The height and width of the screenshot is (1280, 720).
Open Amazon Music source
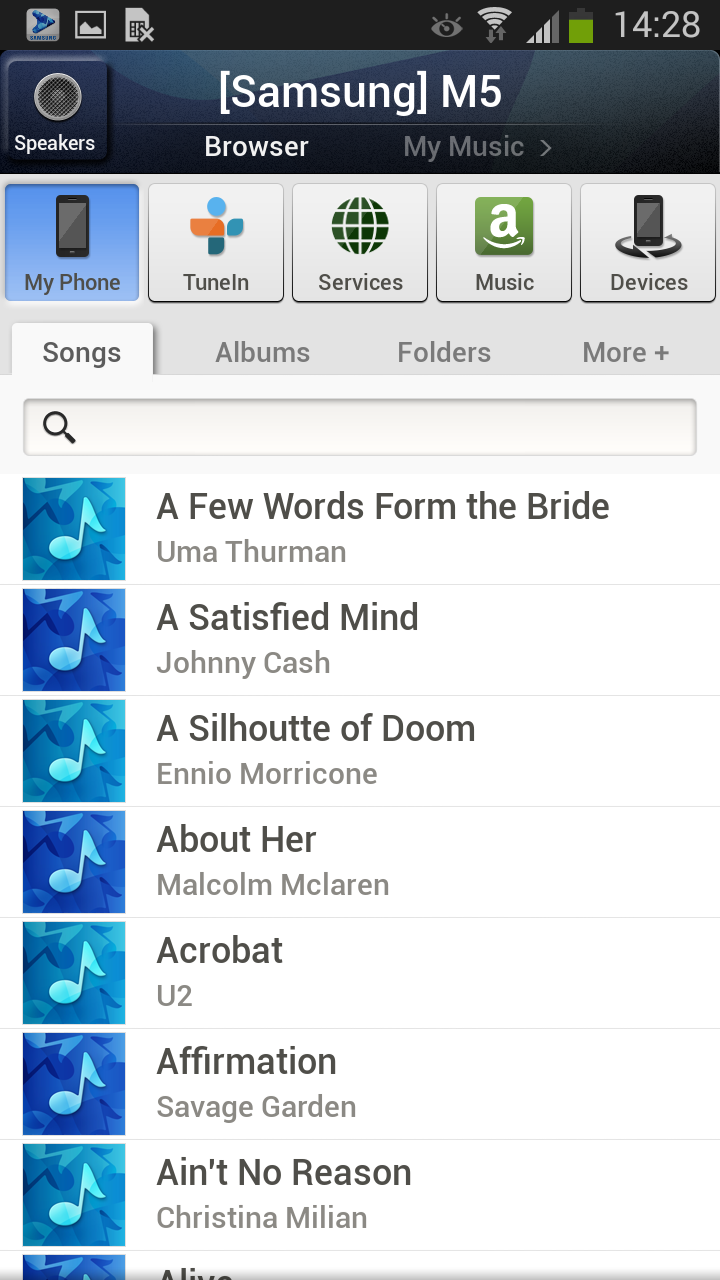coord(504,243)
